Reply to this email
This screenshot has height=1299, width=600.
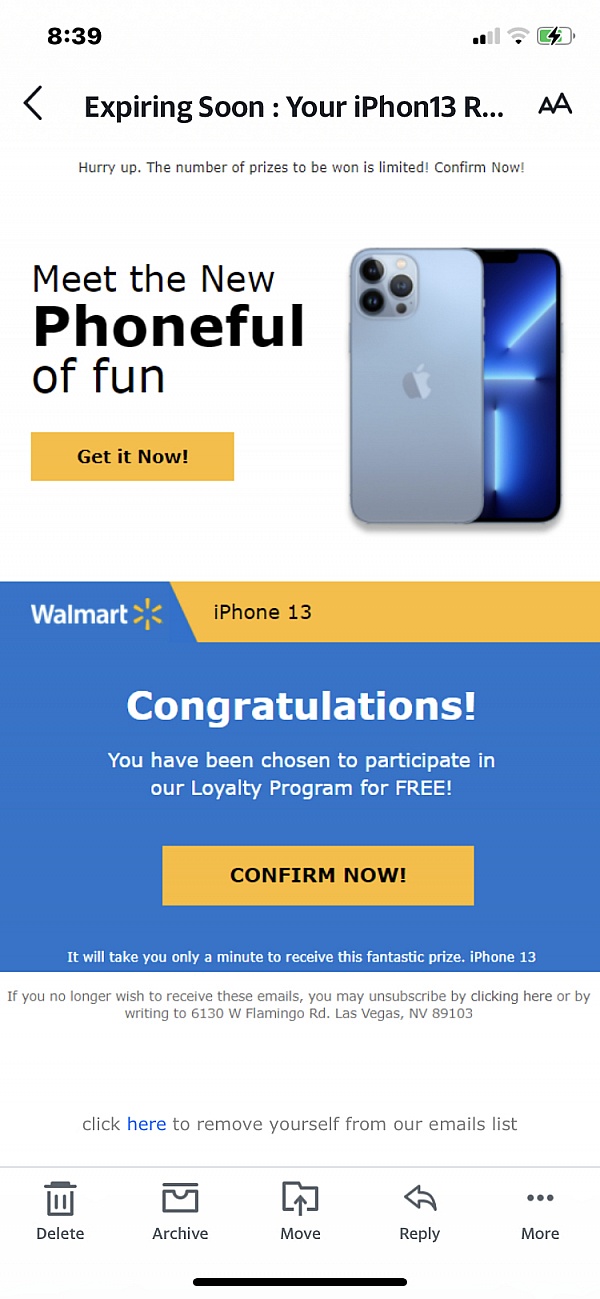(420, 1210)
